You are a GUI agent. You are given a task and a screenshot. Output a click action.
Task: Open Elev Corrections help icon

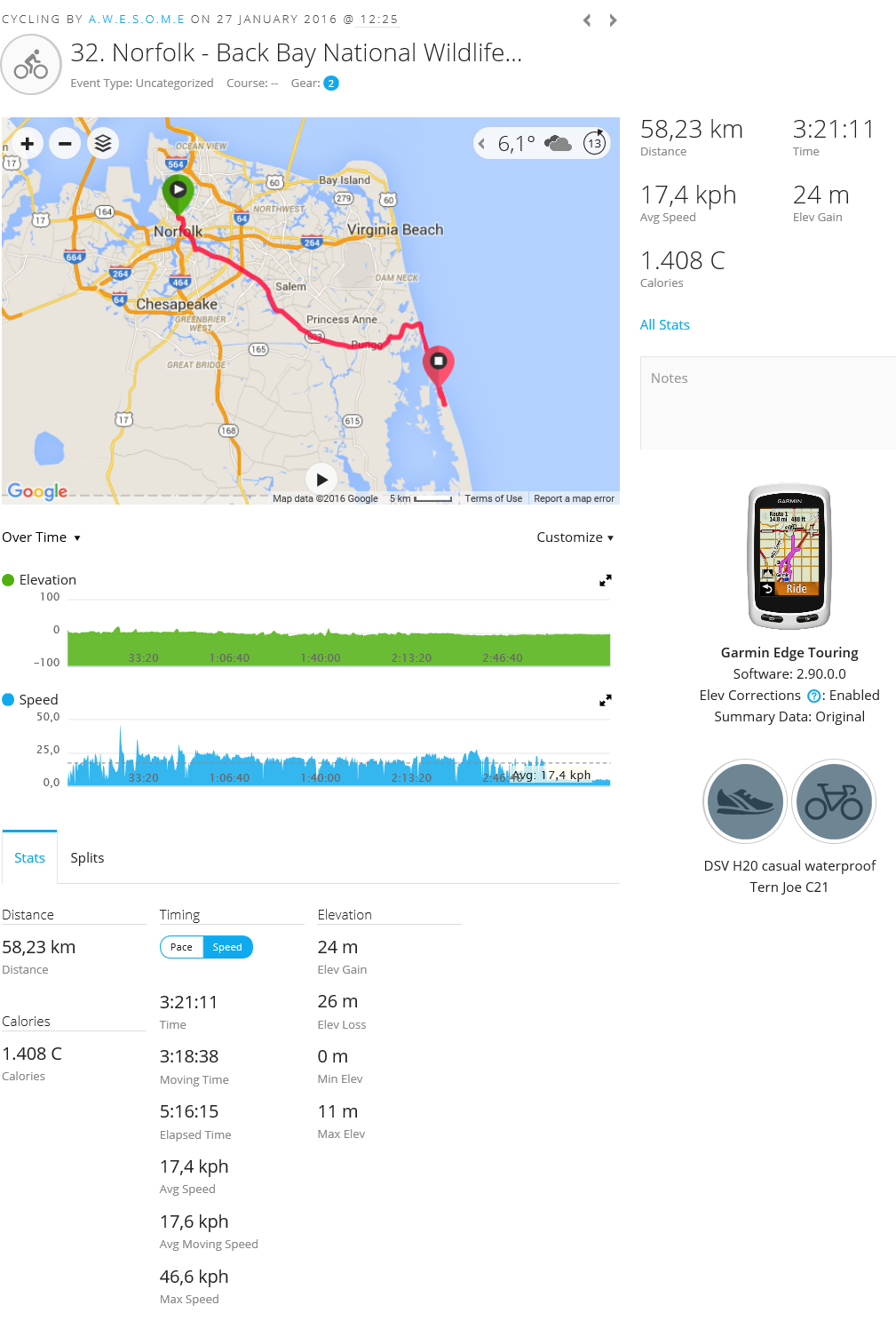pyautogui.click(x=813, y=696)
